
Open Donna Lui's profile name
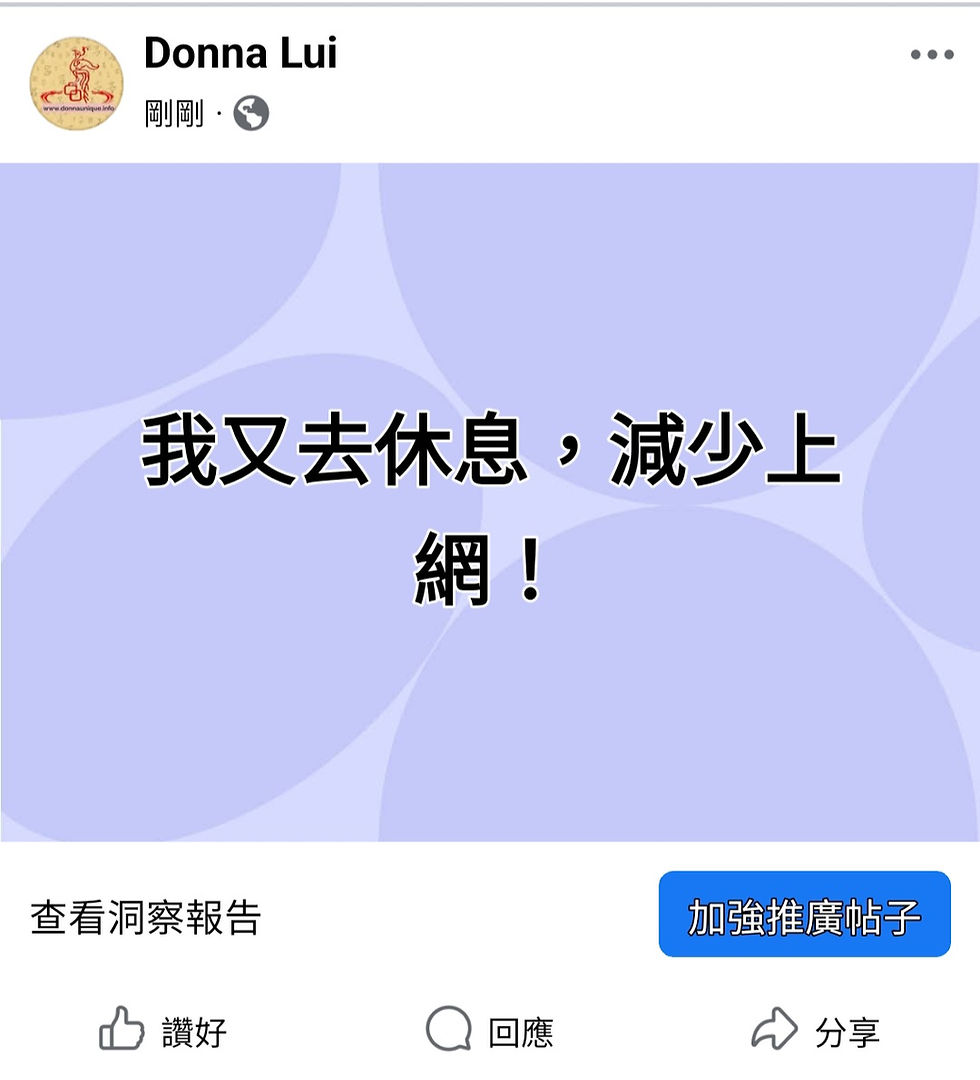(240, 53)
